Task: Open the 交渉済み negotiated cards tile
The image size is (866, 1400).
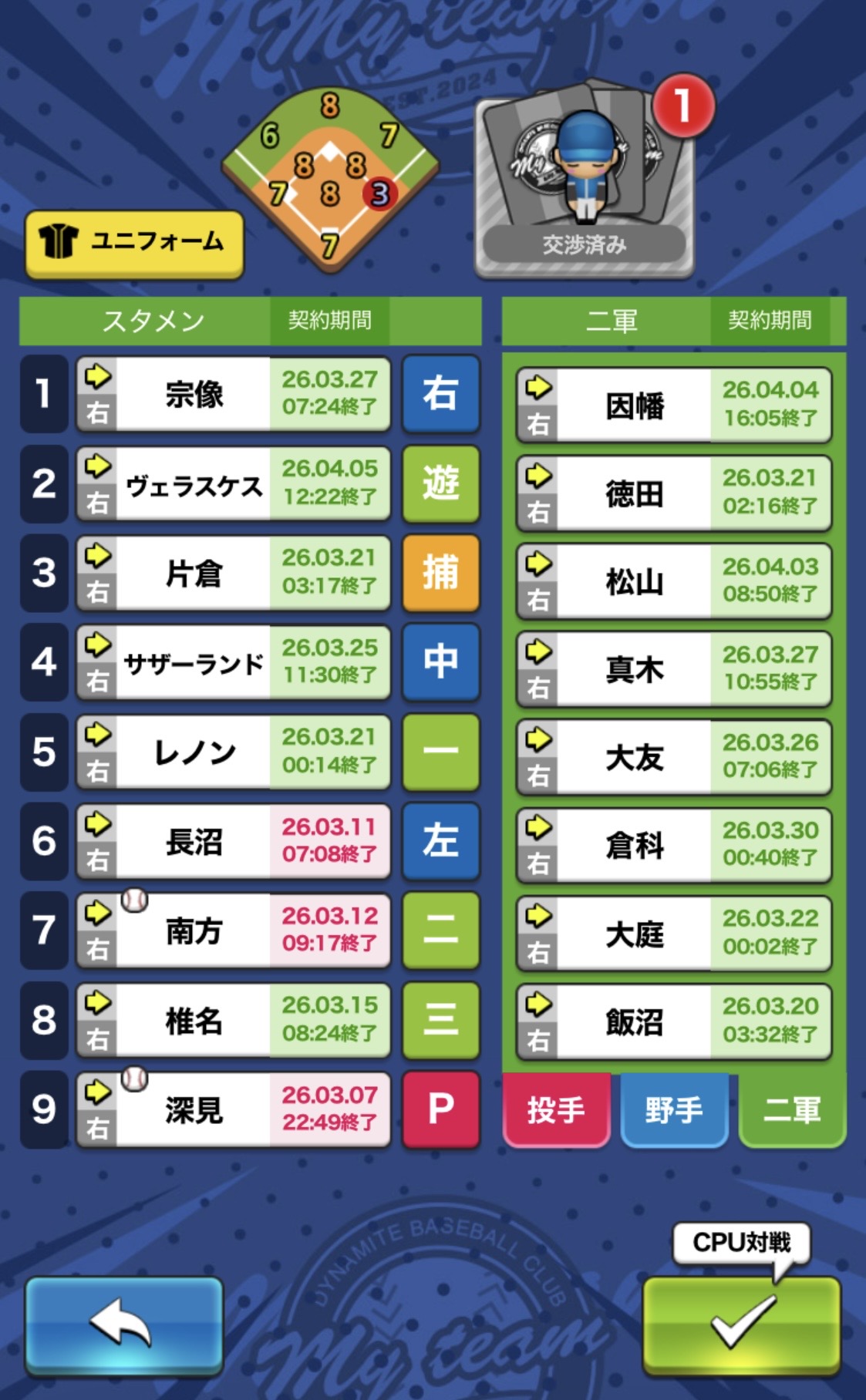Action: (585, 180)
